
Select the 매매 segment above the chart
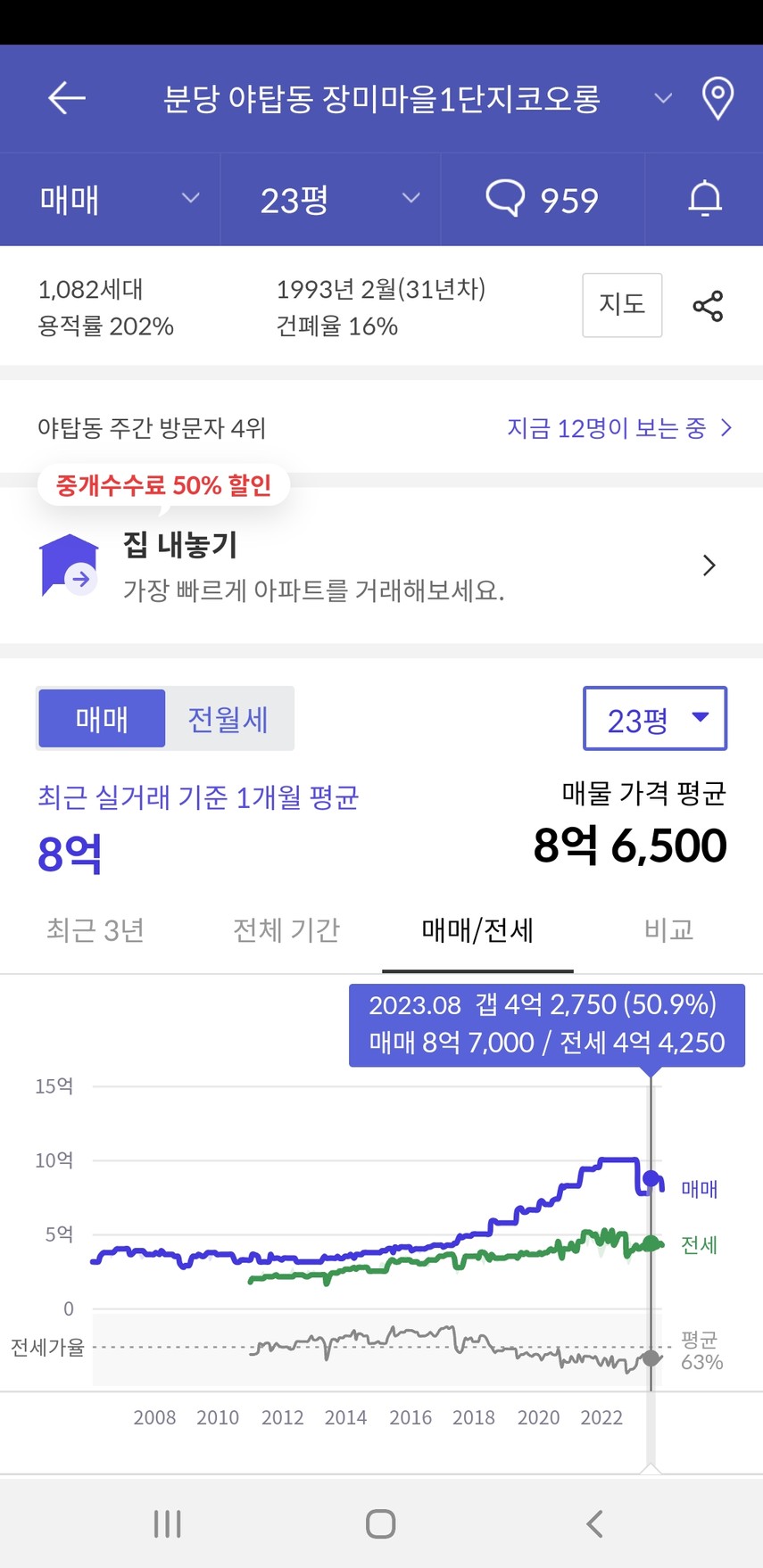click(x=102, y=719)
